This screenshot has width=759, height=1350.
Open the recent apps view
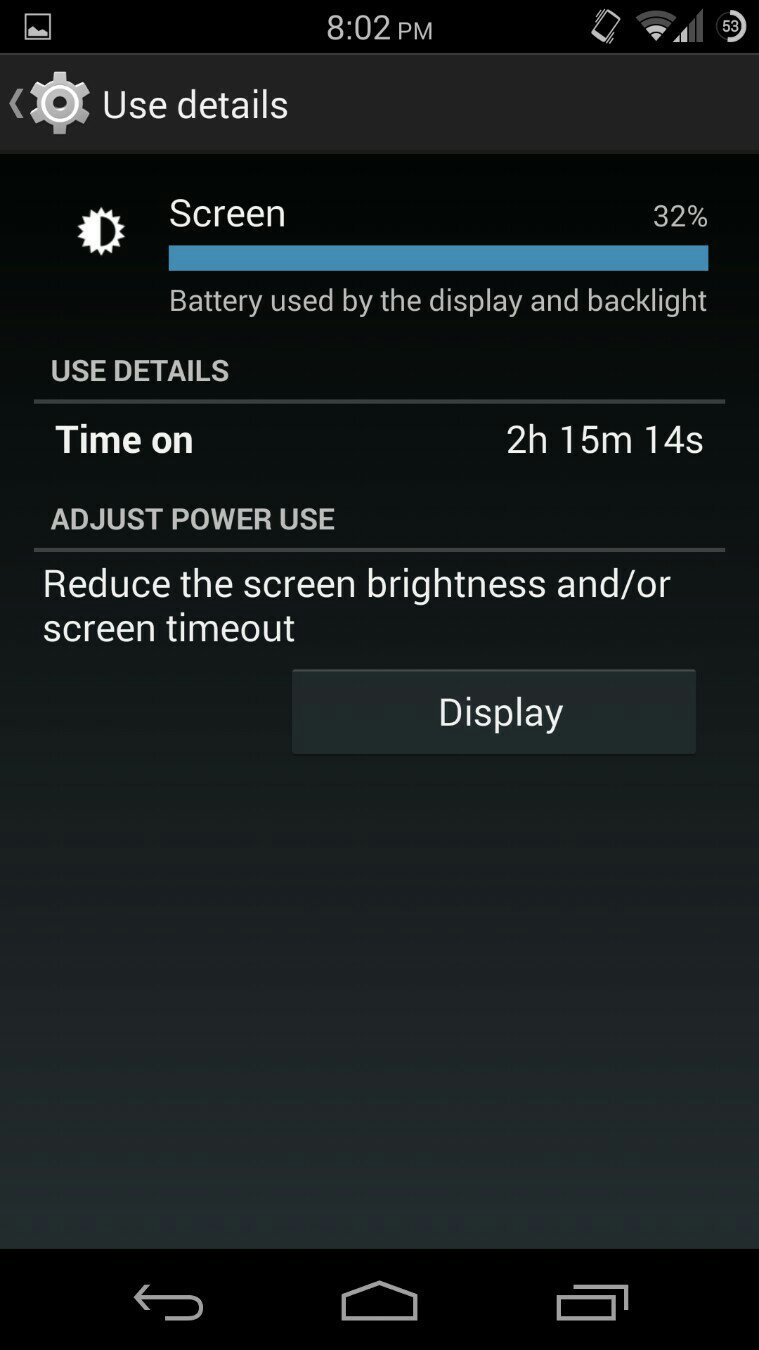coord(591,1302)
